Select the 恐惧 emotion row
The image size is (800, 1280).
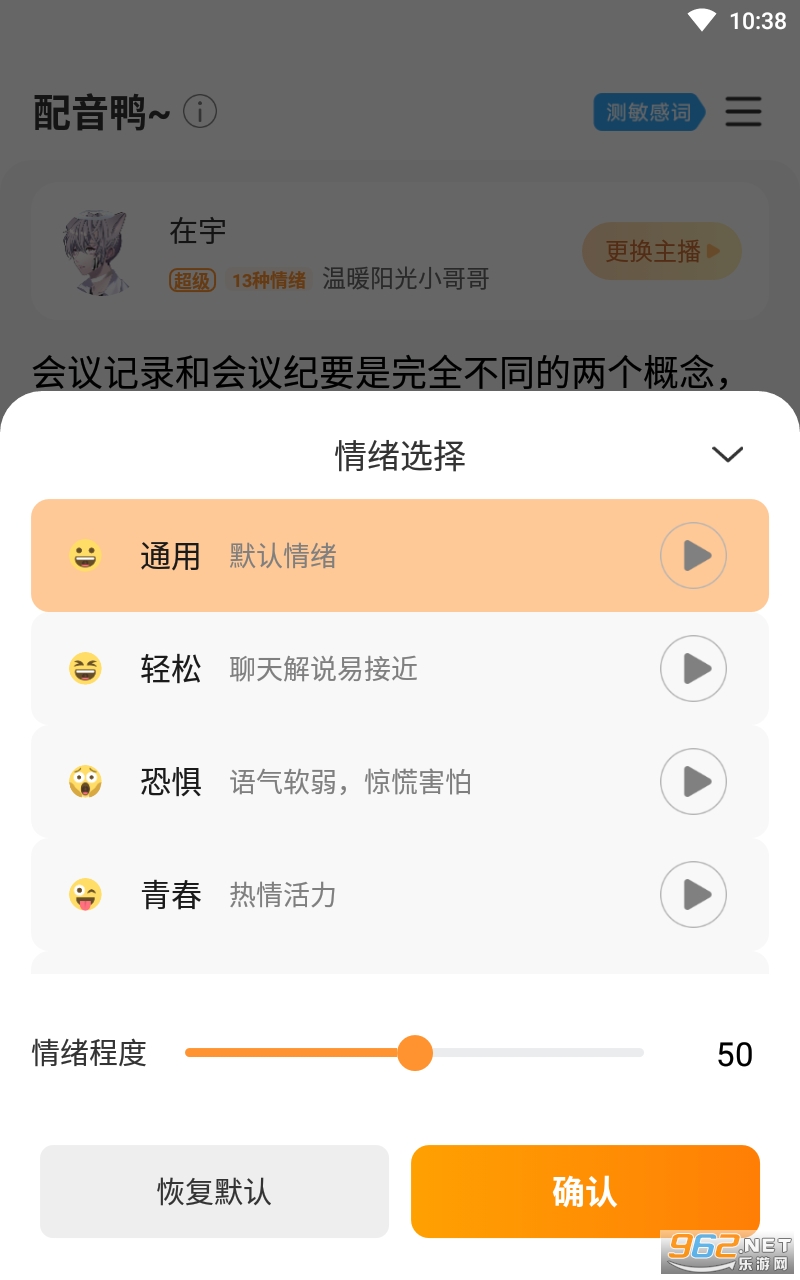(400, 781)
